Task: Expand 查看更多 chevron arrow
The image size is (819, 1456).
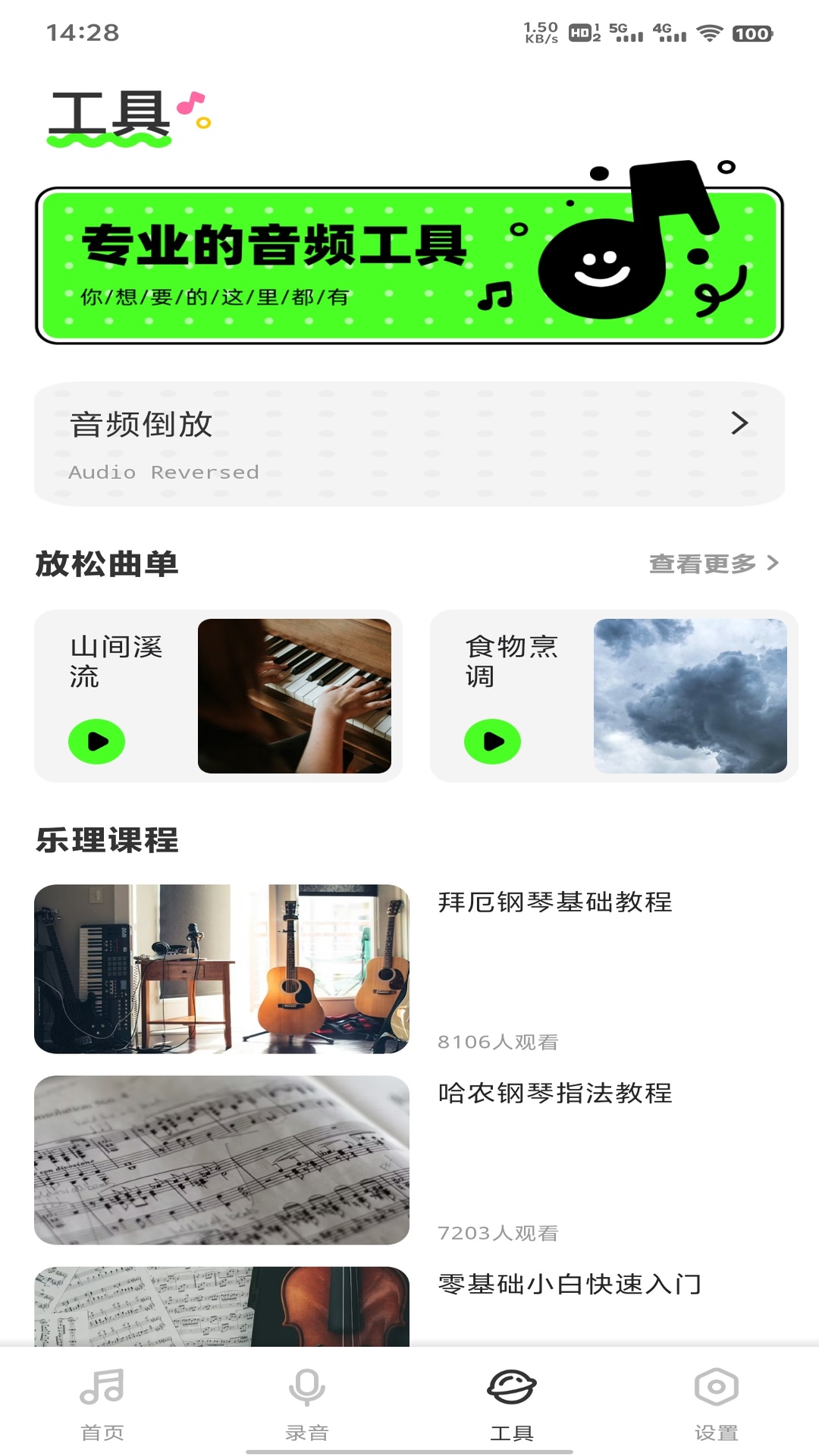Action: (774, 563)
